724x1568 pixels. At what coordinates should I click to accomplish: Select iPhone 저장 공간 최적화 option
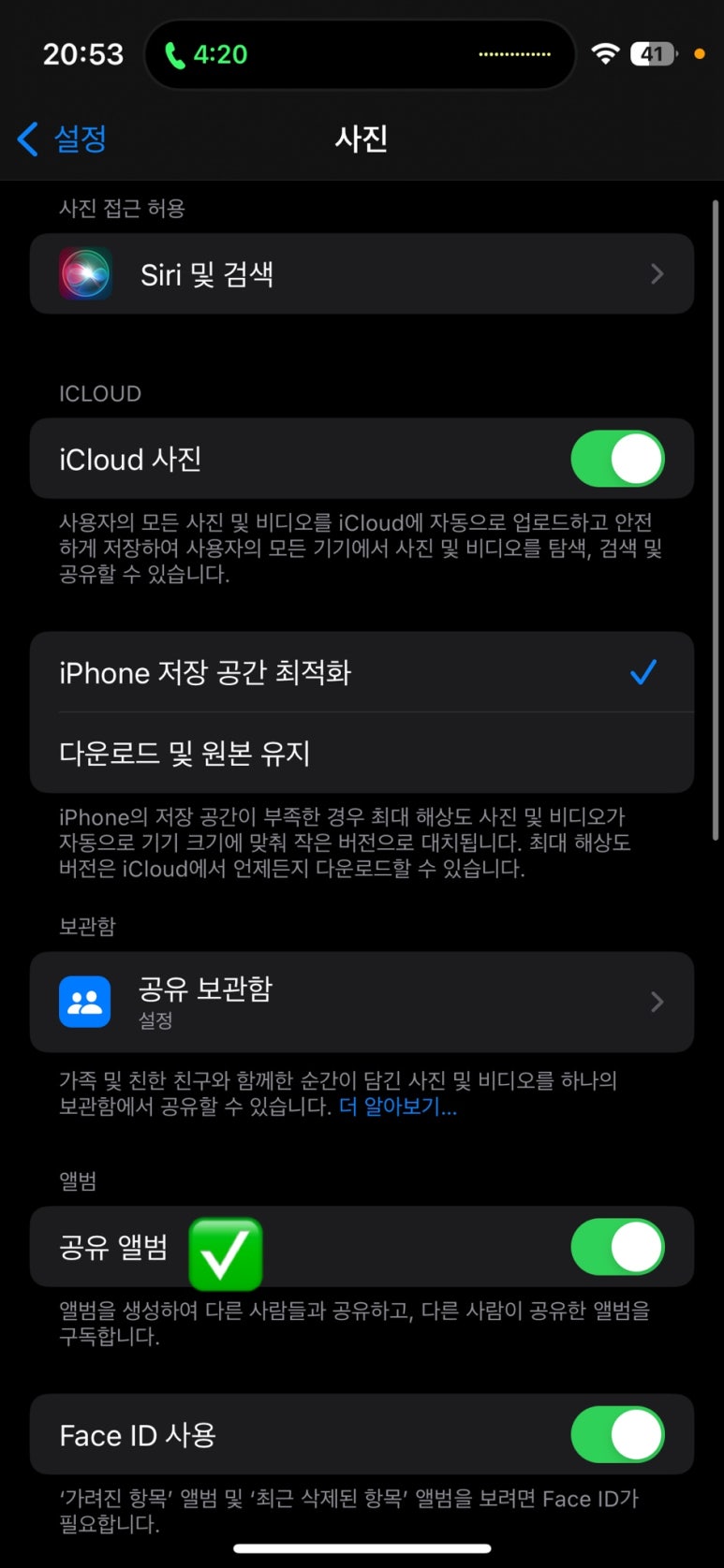click(x=362, y=672)
